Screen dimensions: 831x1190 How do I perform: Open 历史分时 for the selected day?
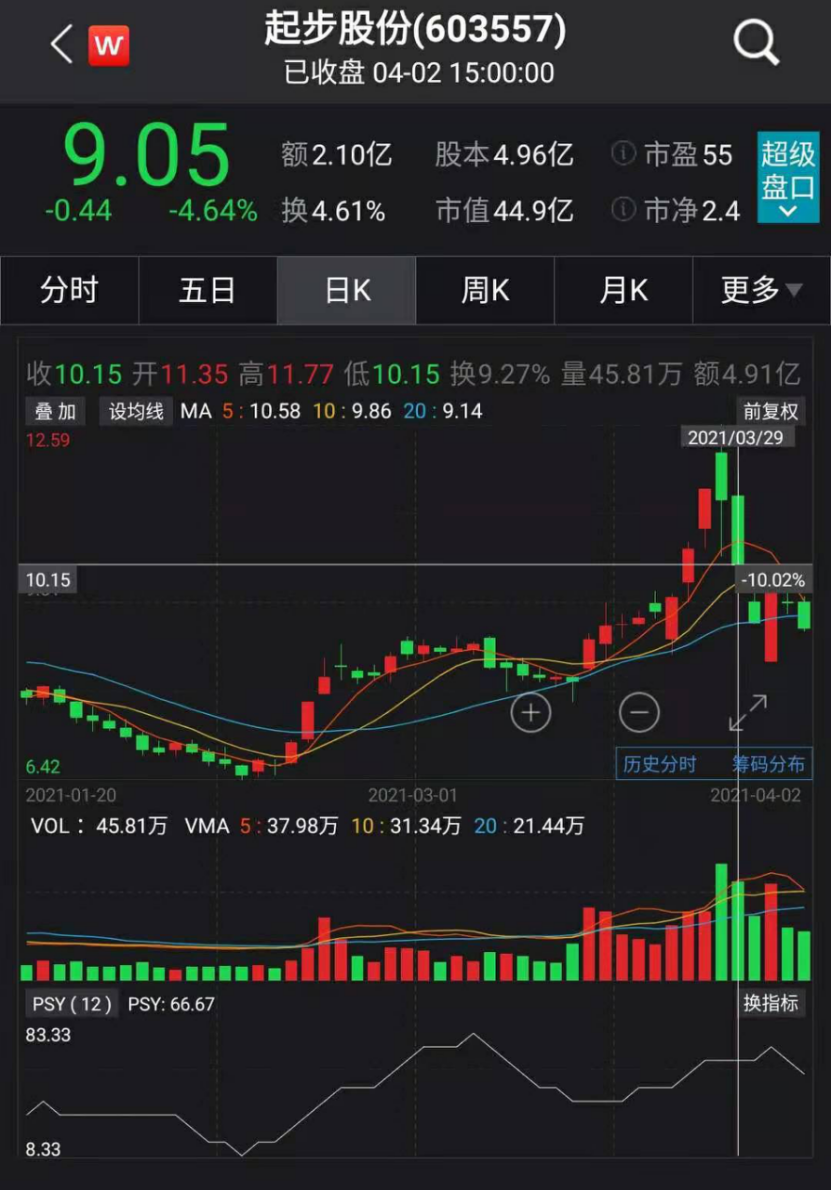[x=660, y=764]
